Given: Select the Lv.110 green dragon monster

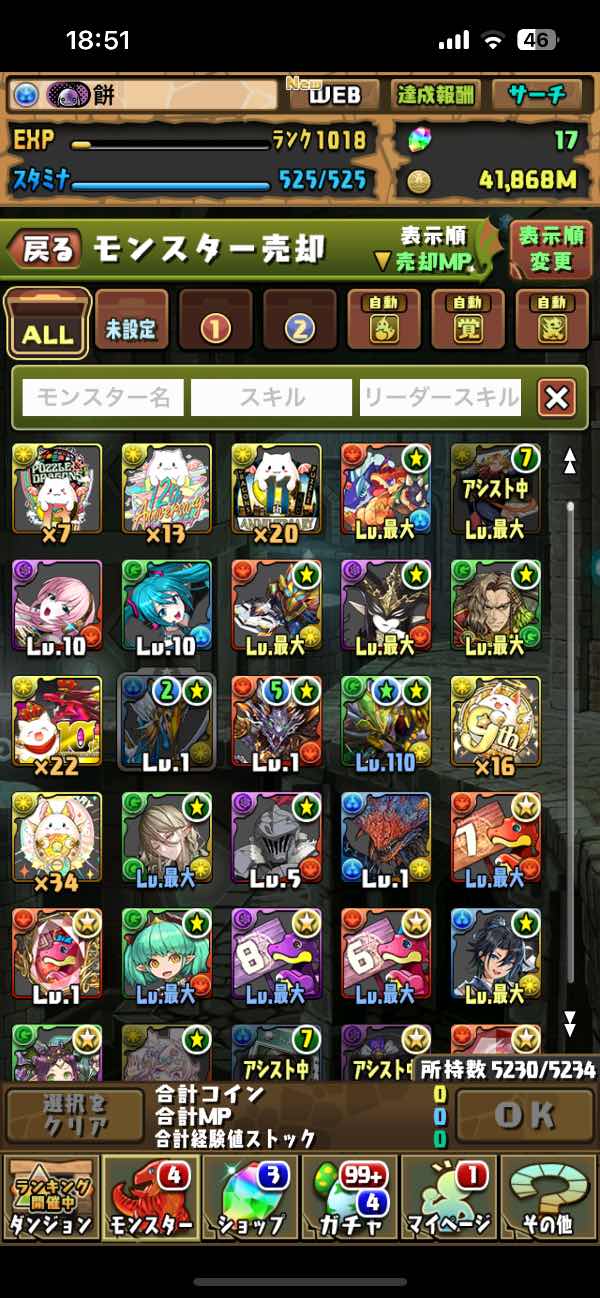Looking at the screenshot, I should 385,723.
